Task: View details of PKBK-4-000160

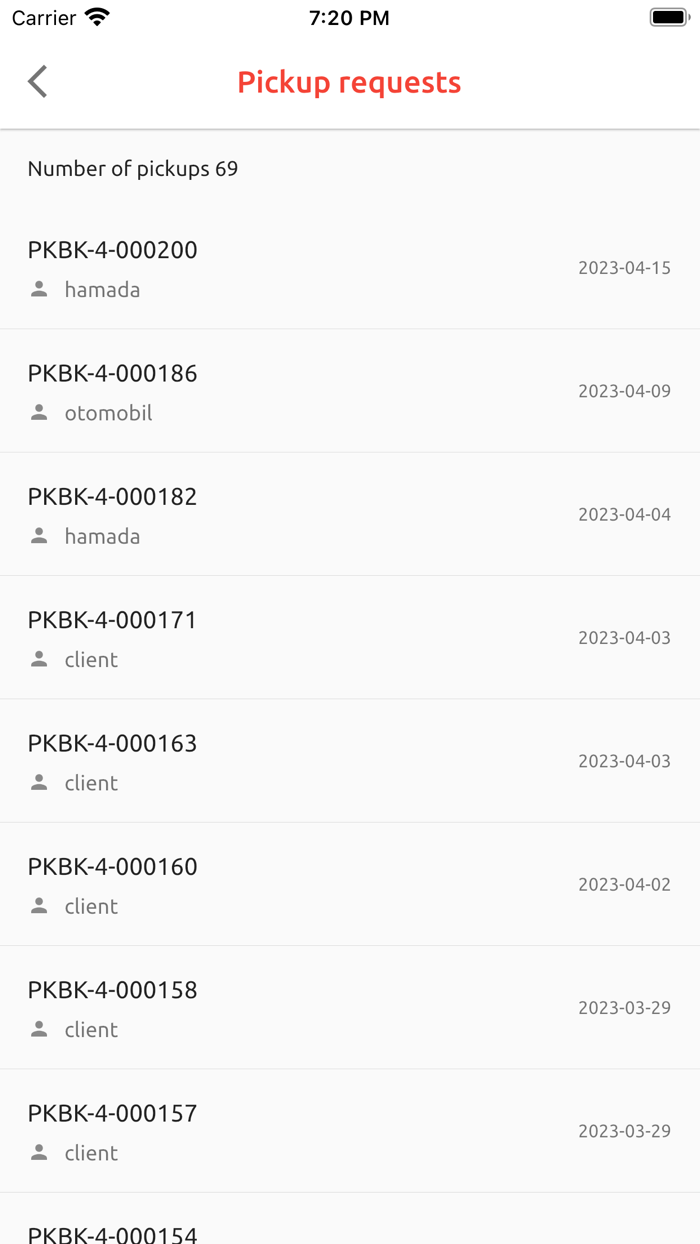Action: tap(350, 884)
